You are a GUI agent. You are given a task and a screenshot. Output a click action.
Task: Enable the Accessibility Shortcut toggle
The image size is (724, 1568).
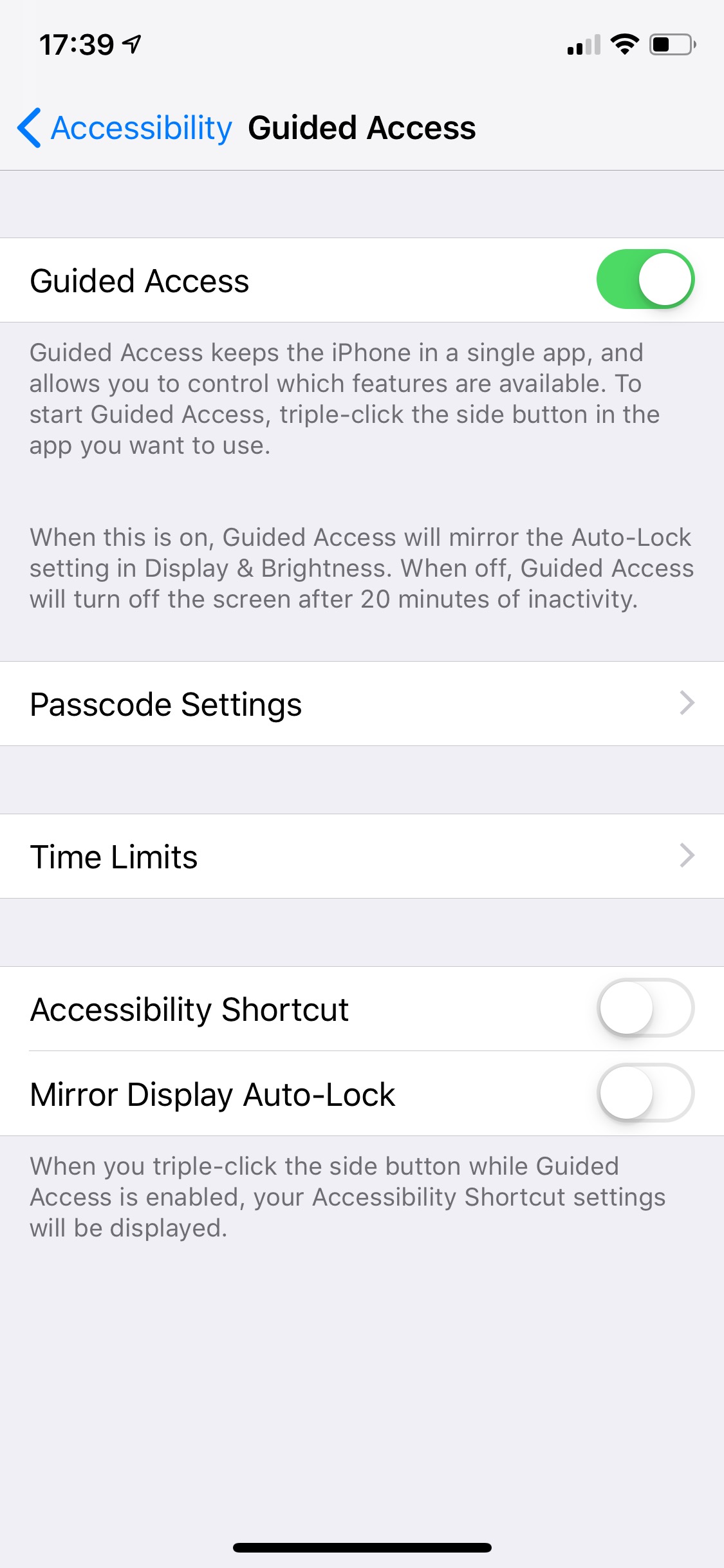coord(645,1008)
